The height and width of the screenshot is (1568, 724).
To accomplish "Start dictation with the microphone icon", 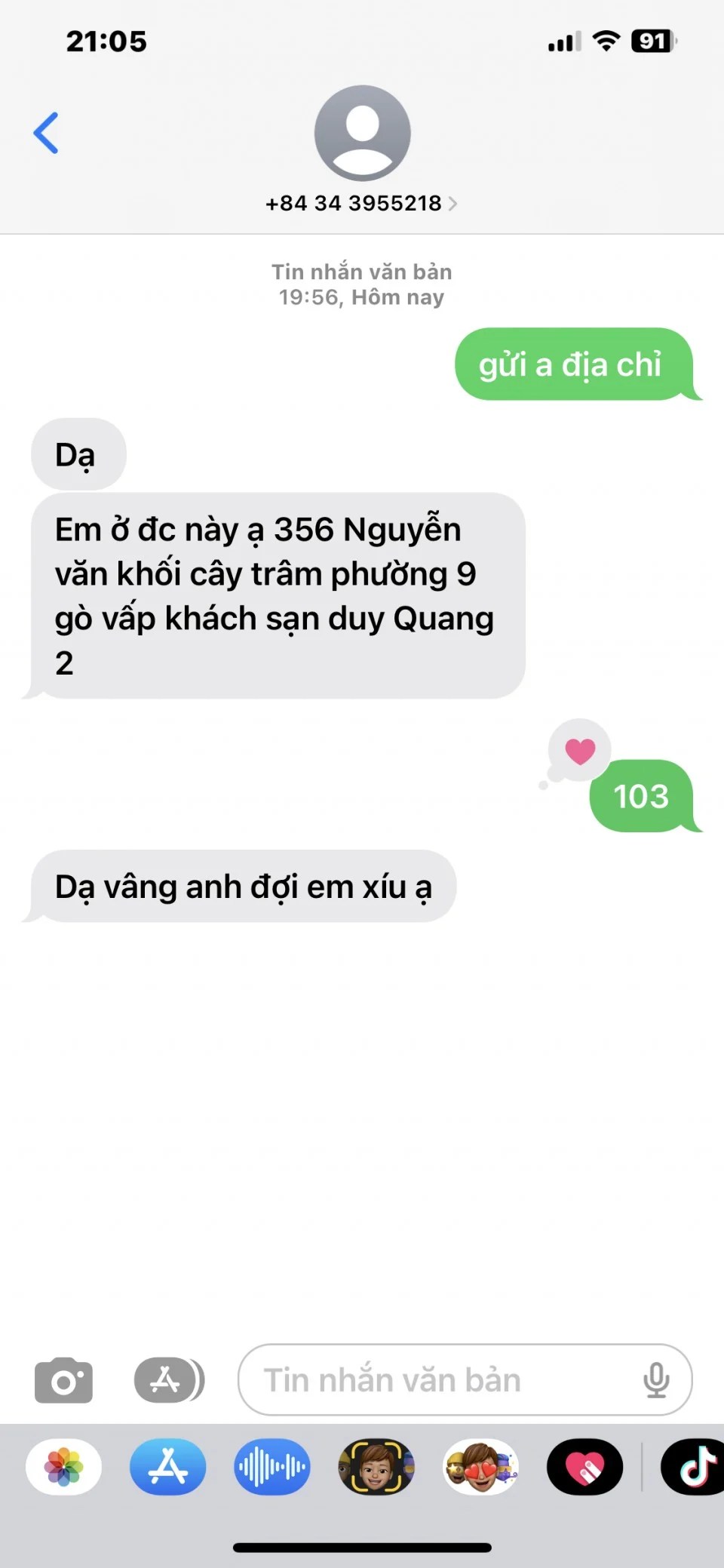I will coord(656,1380).
